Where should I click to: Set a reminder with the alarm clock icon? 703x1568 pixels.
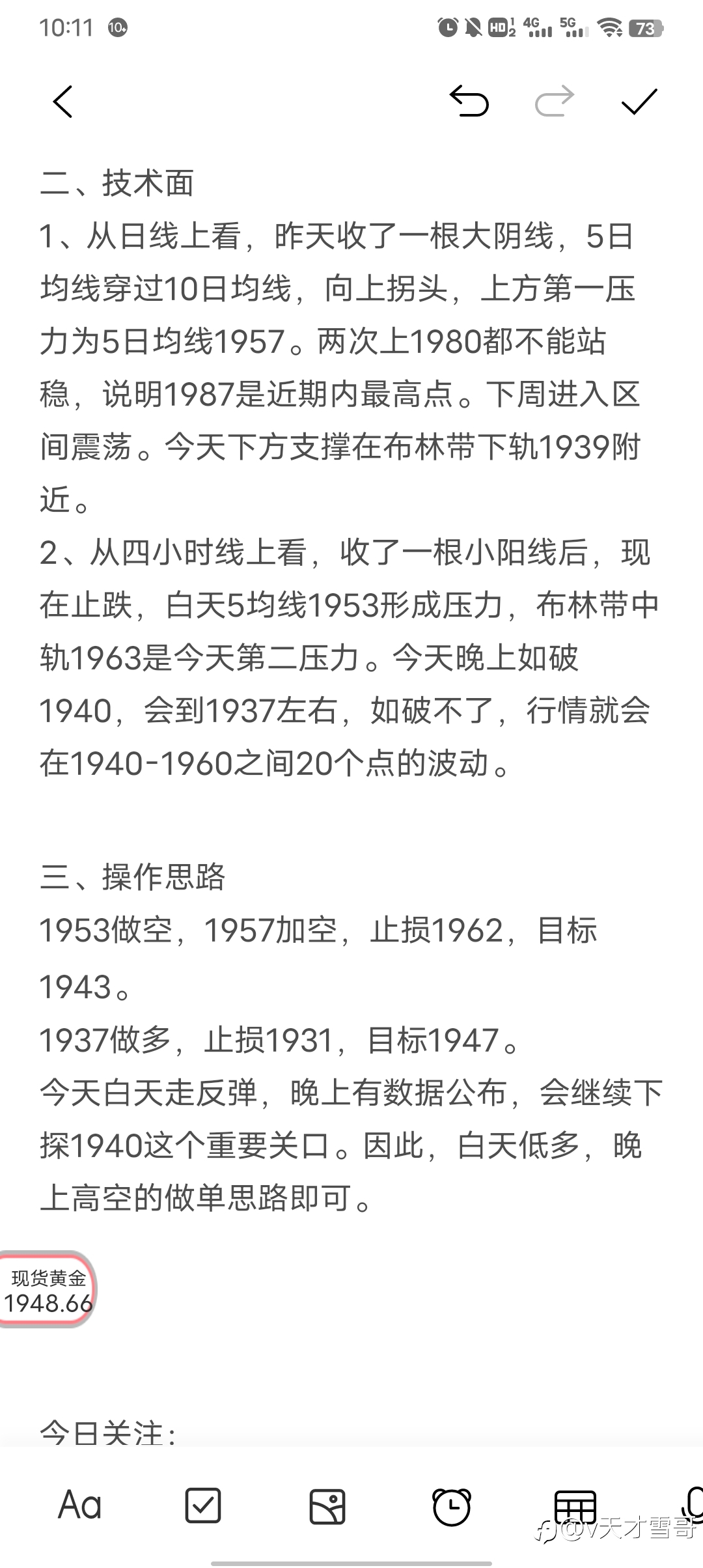click(x=452, y=1507)
